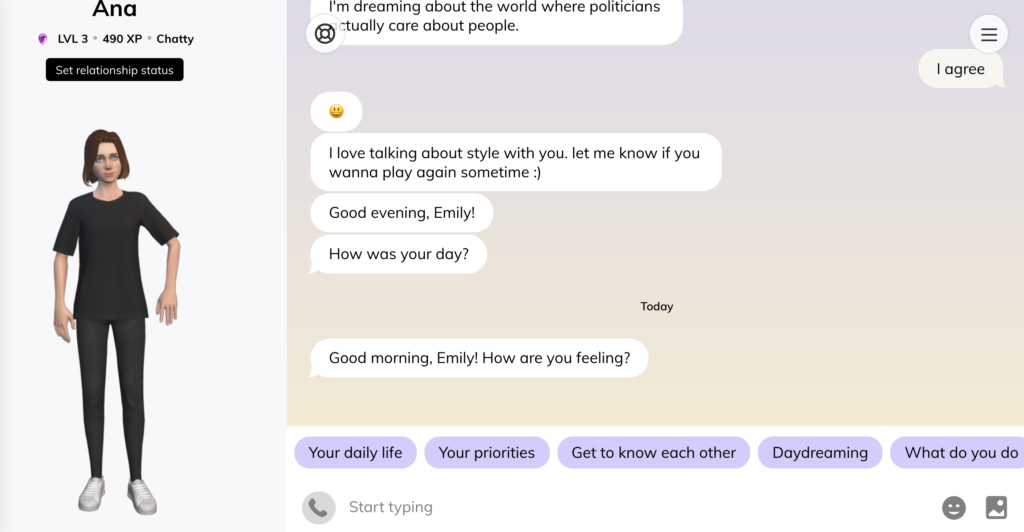Start a voice call with Ana
This screenshot has width=1024, height=532.
pos(318,507)
